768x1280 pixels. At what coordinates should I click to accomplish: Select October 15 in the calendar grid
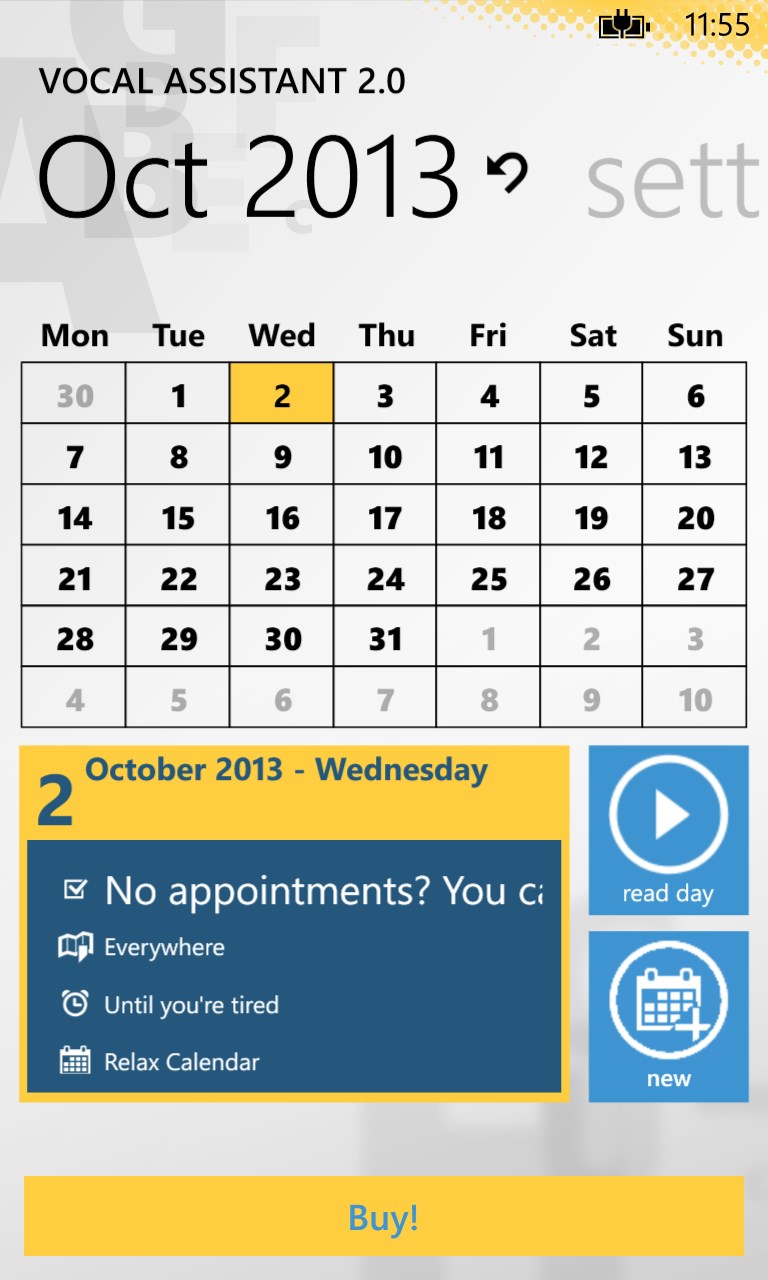click(x=177, y=517)
